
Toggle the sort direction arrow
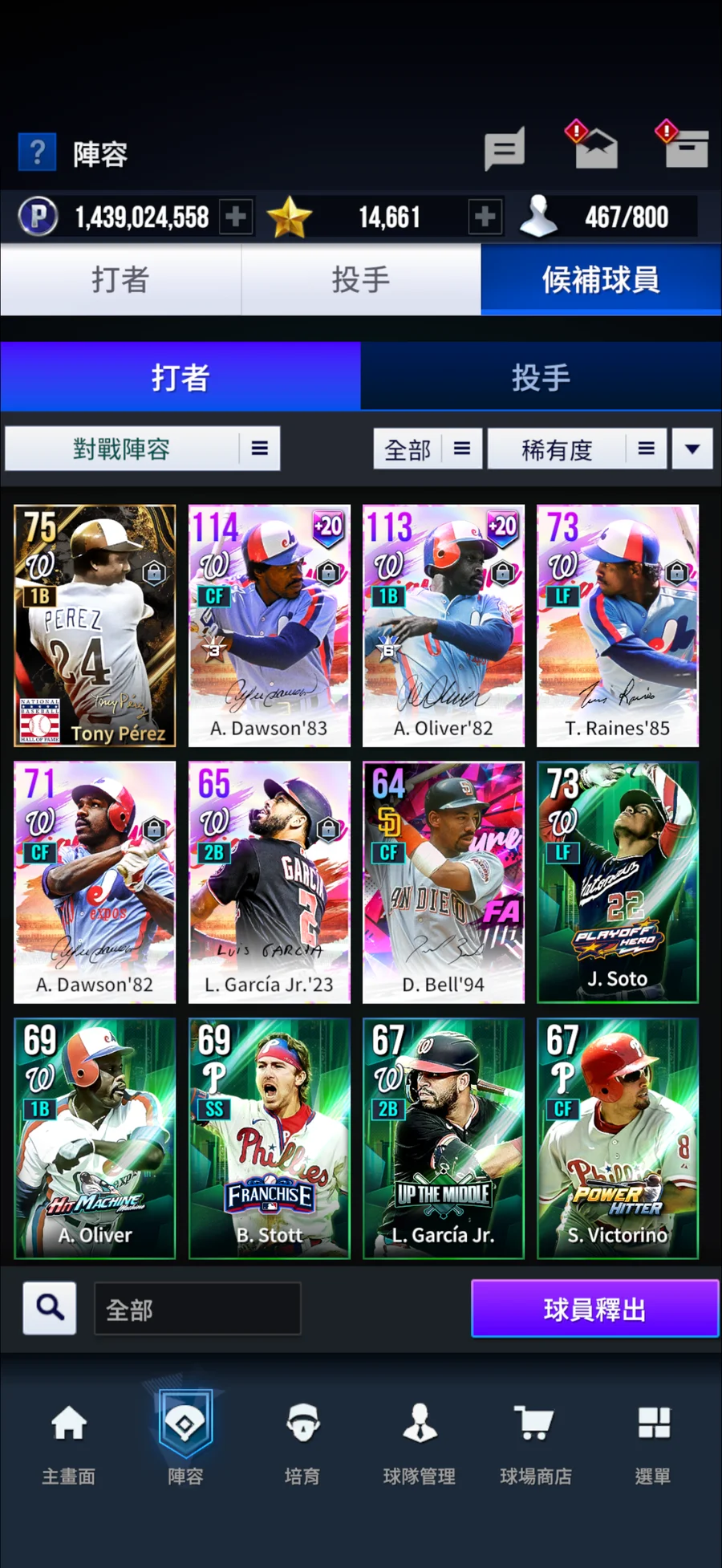tap(692, 449)
